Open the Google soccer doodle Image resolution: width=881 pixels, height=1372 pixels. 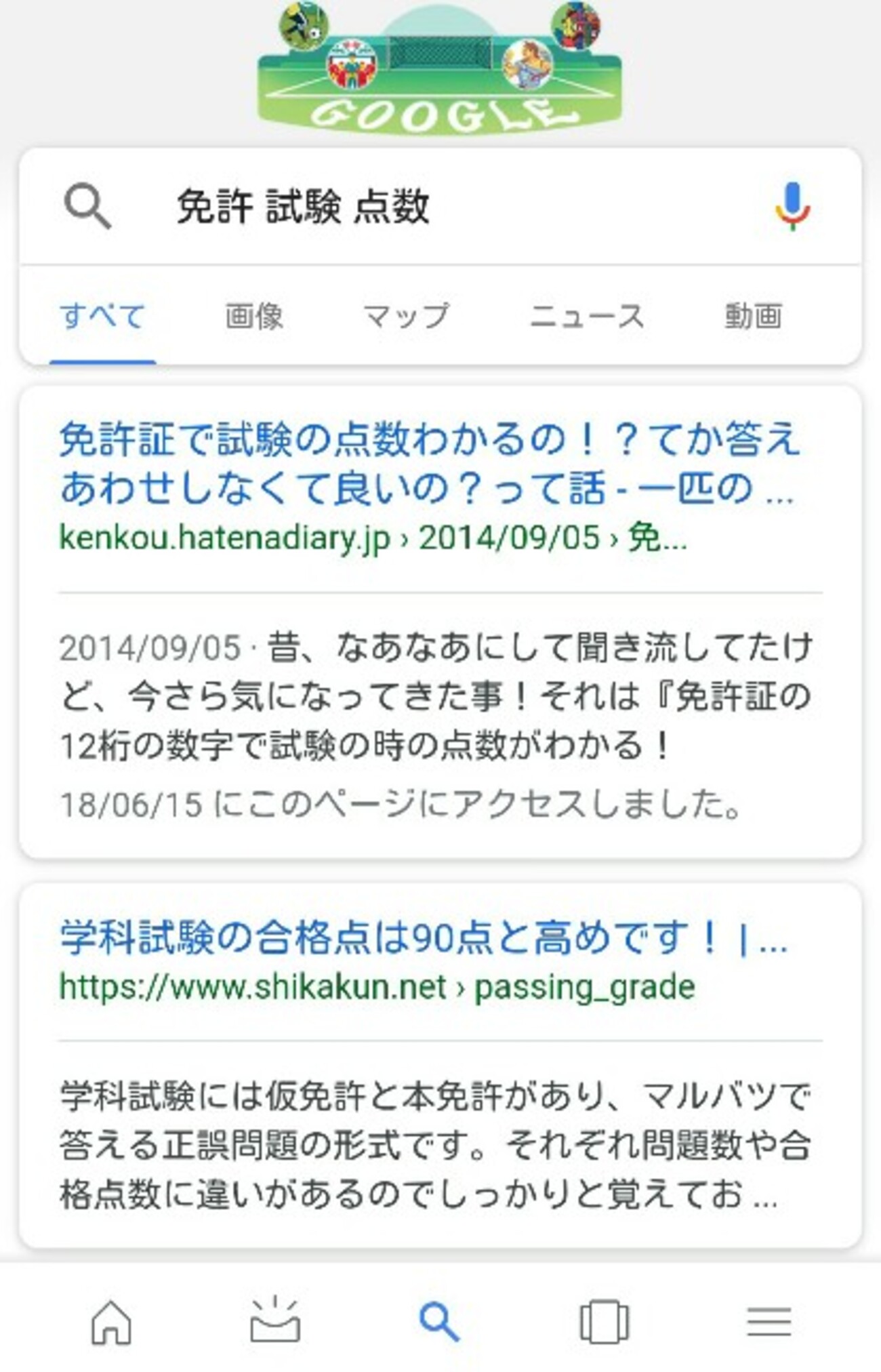tap(439, 68)
